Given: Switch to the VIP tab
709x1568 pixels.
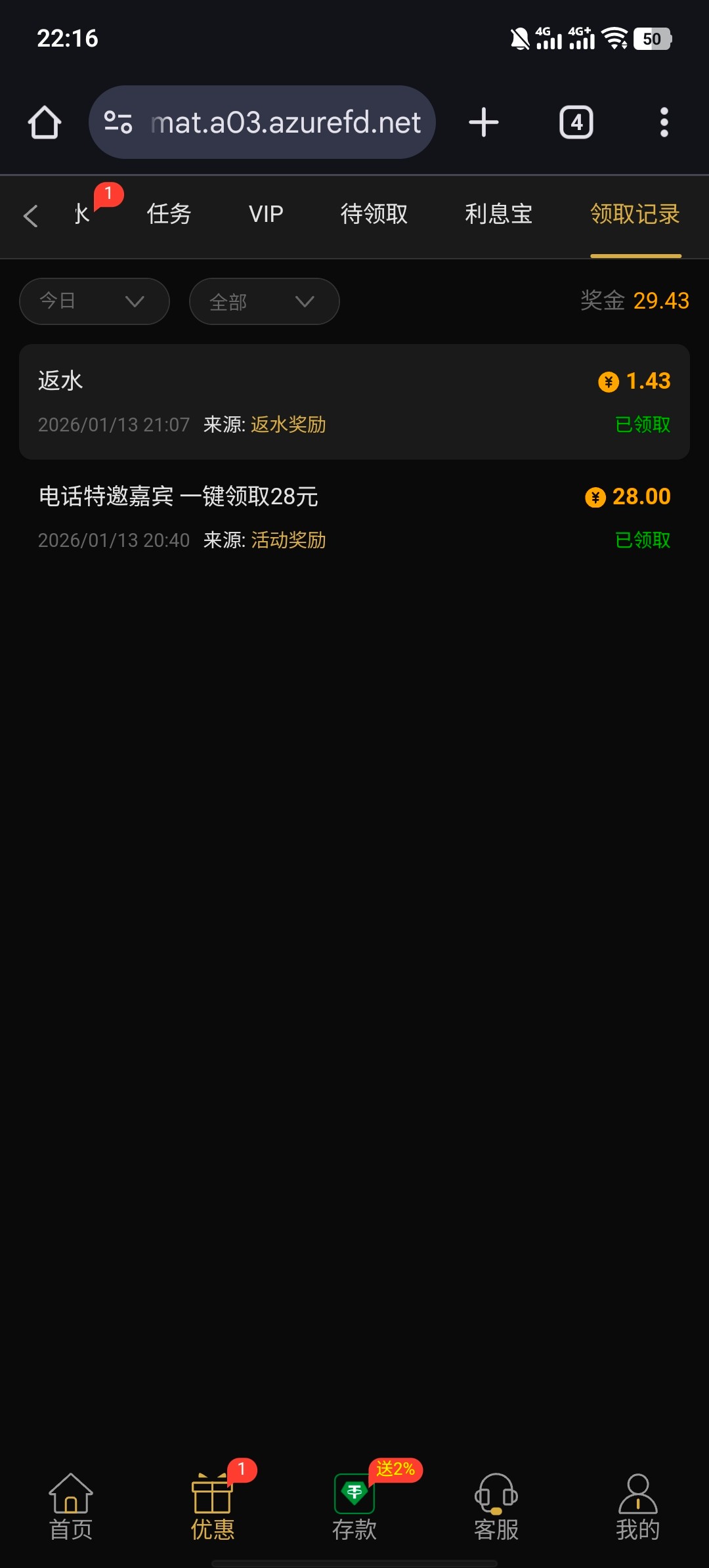Looking at the screenshot, I should [266, 214].
